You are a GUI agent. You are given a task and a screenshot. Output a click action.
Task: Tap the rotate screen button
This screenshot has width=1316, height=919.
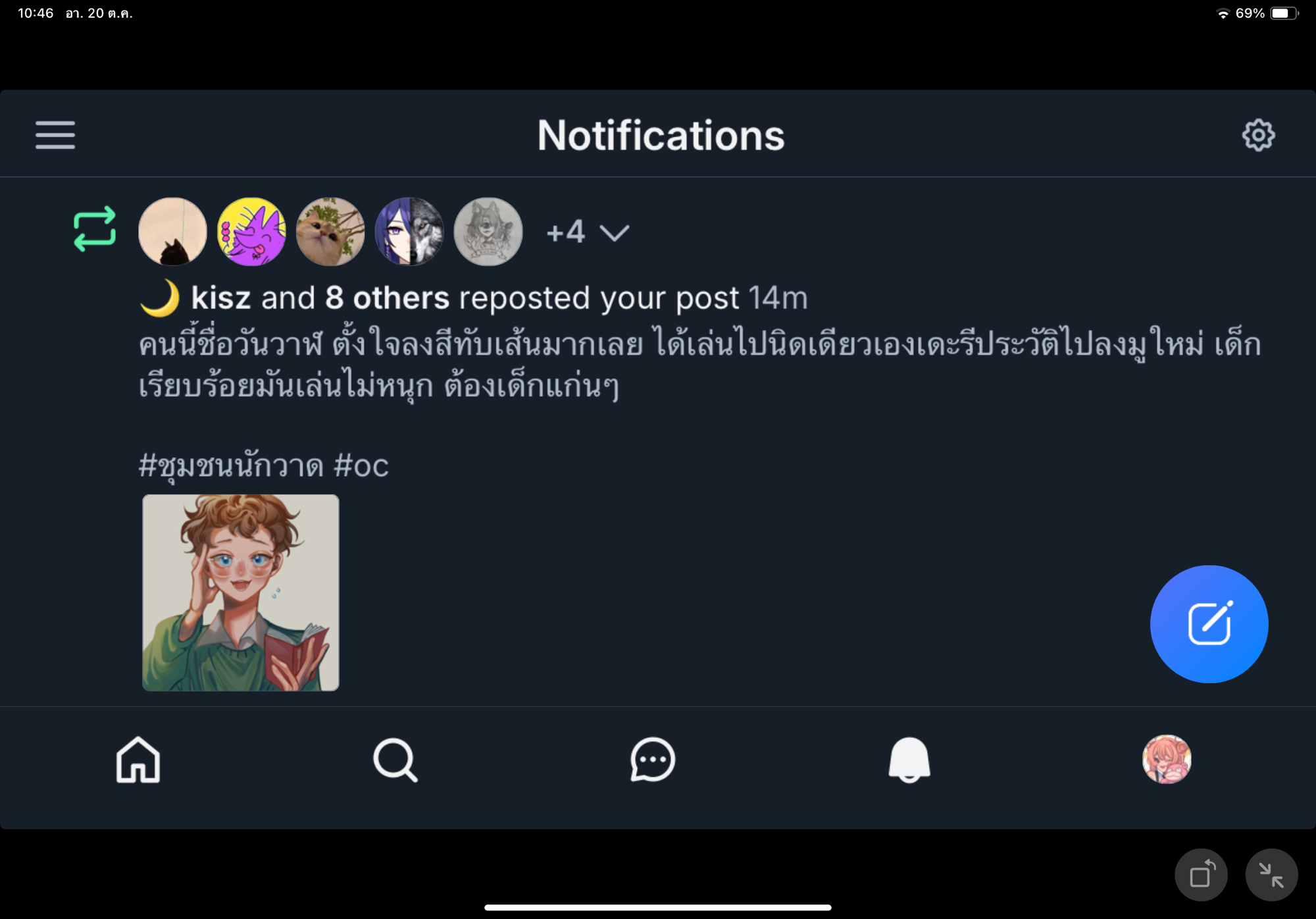(x=1201, y=875)
